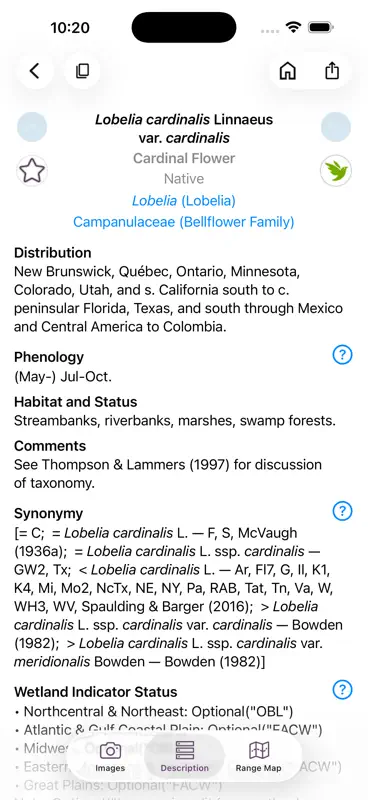Return to the home screen icon
Viewport: 368px width, 800px height.
point(288,71)
